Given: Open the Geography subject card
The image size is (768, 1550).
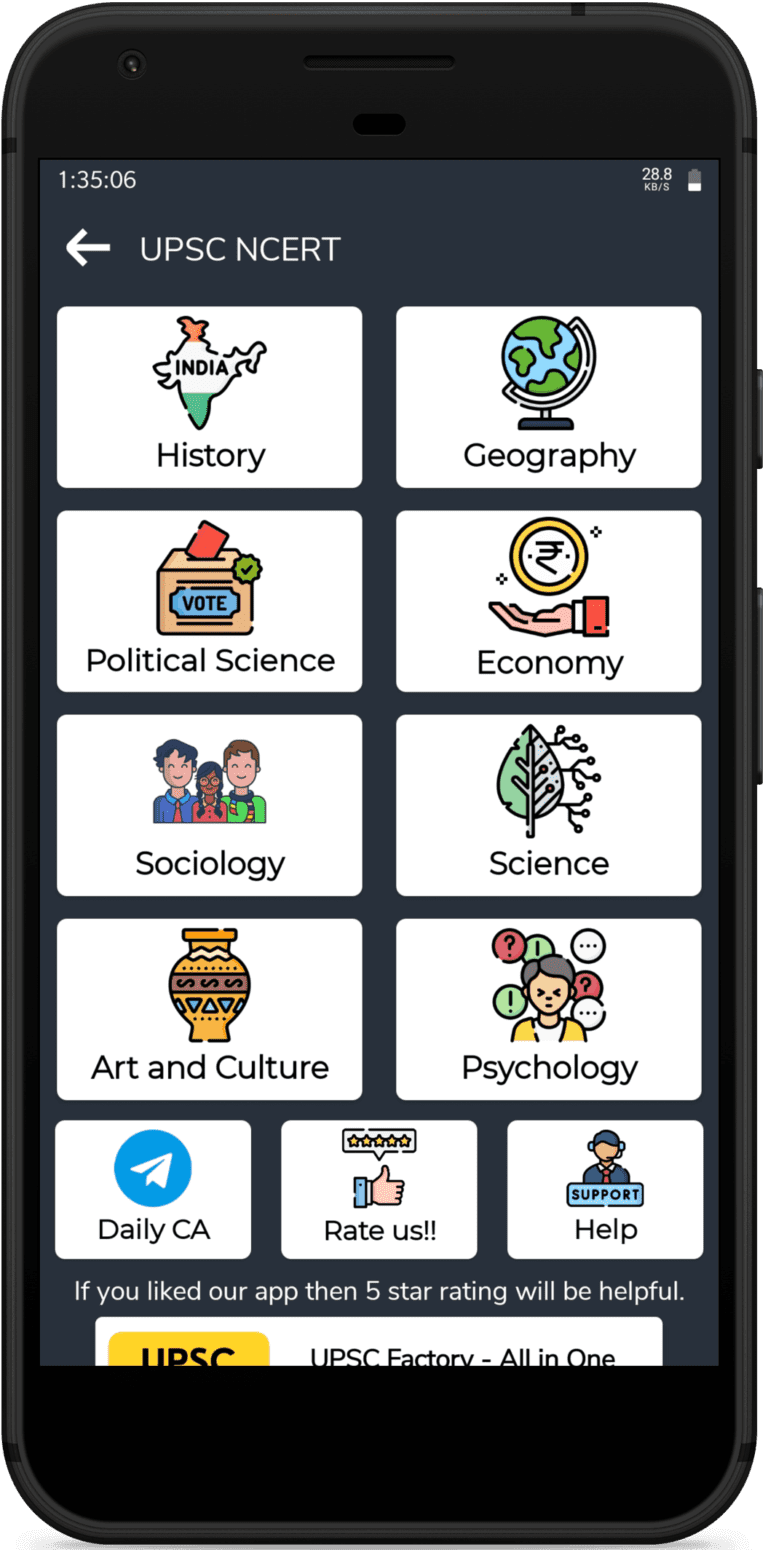Looking at the screenshot, I should point(548,397).
